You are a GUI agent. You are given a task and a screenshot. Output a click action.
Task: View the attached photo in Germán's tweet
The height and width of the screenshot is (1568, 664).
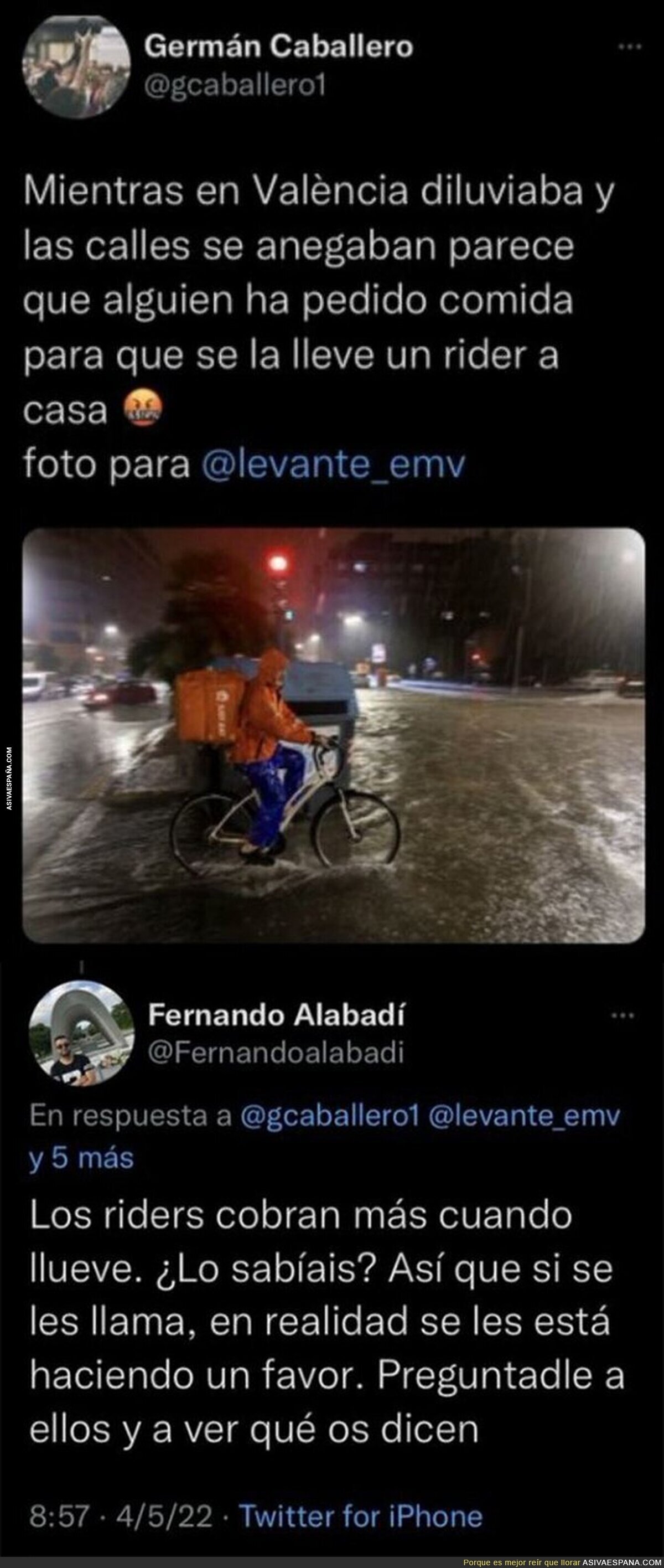[x=333, y=735]
